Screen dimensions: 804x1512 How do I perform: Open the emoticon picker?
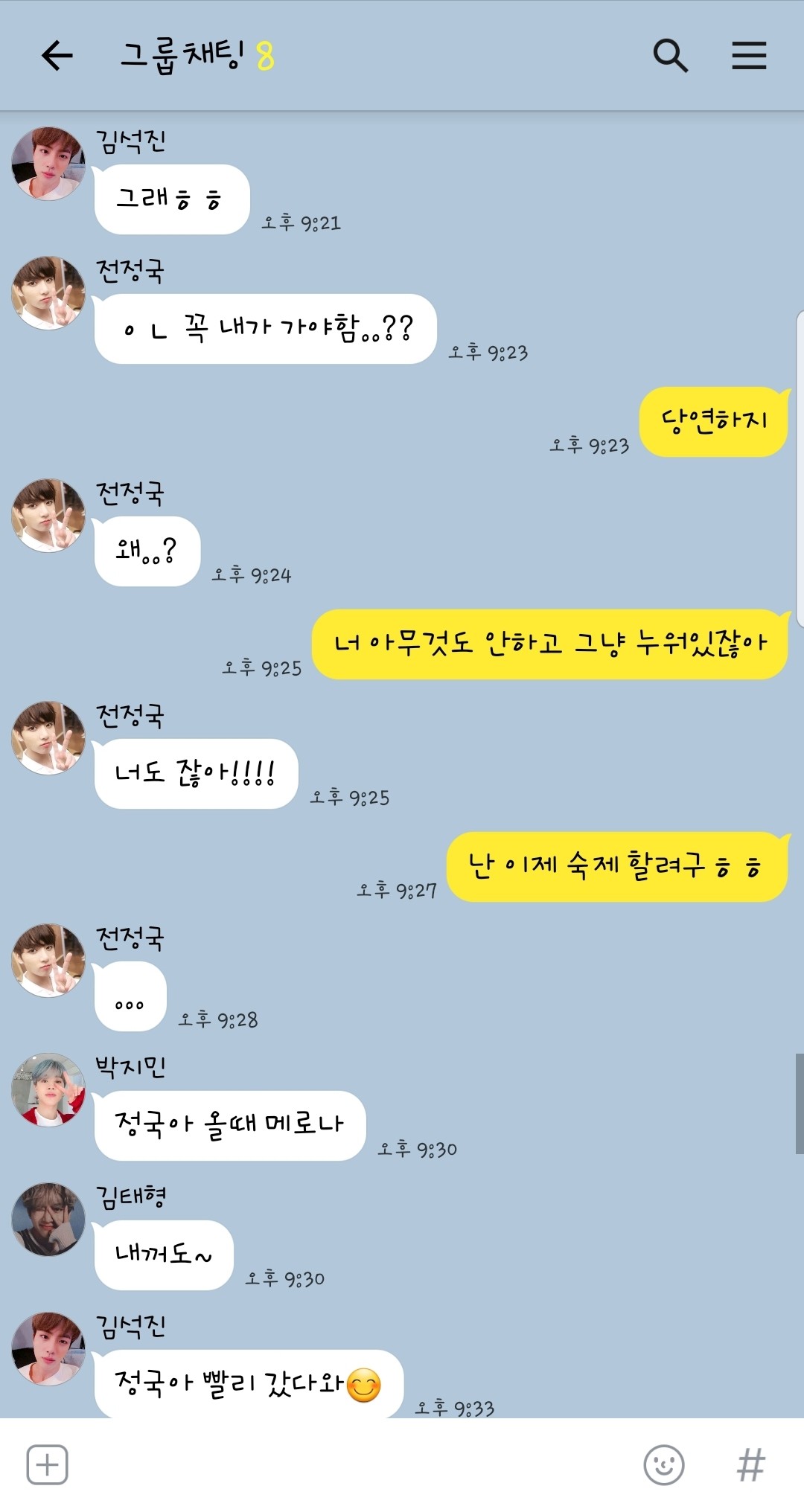[x=663, y=1464]
